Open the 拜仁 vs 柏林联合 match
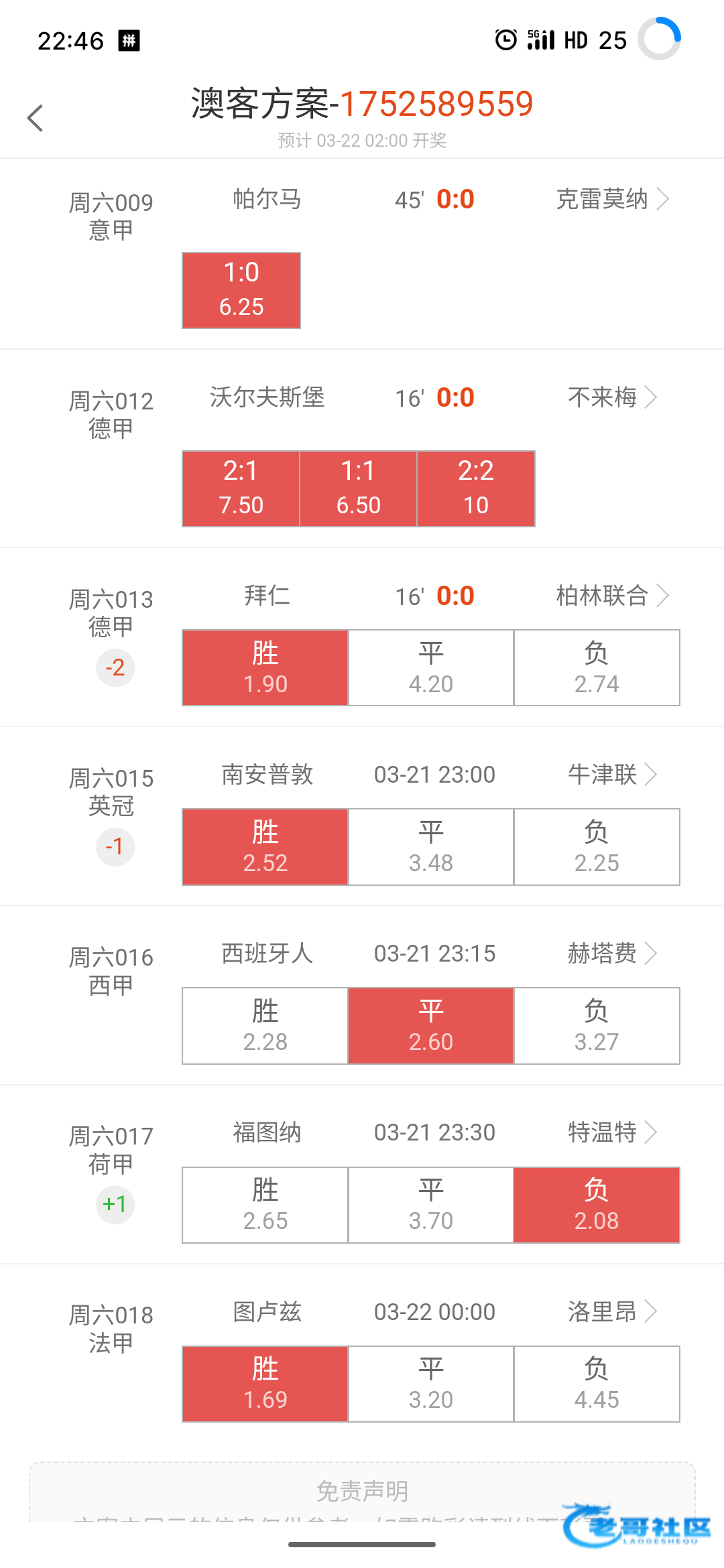 pyautogui.click(x=662, y=596)
